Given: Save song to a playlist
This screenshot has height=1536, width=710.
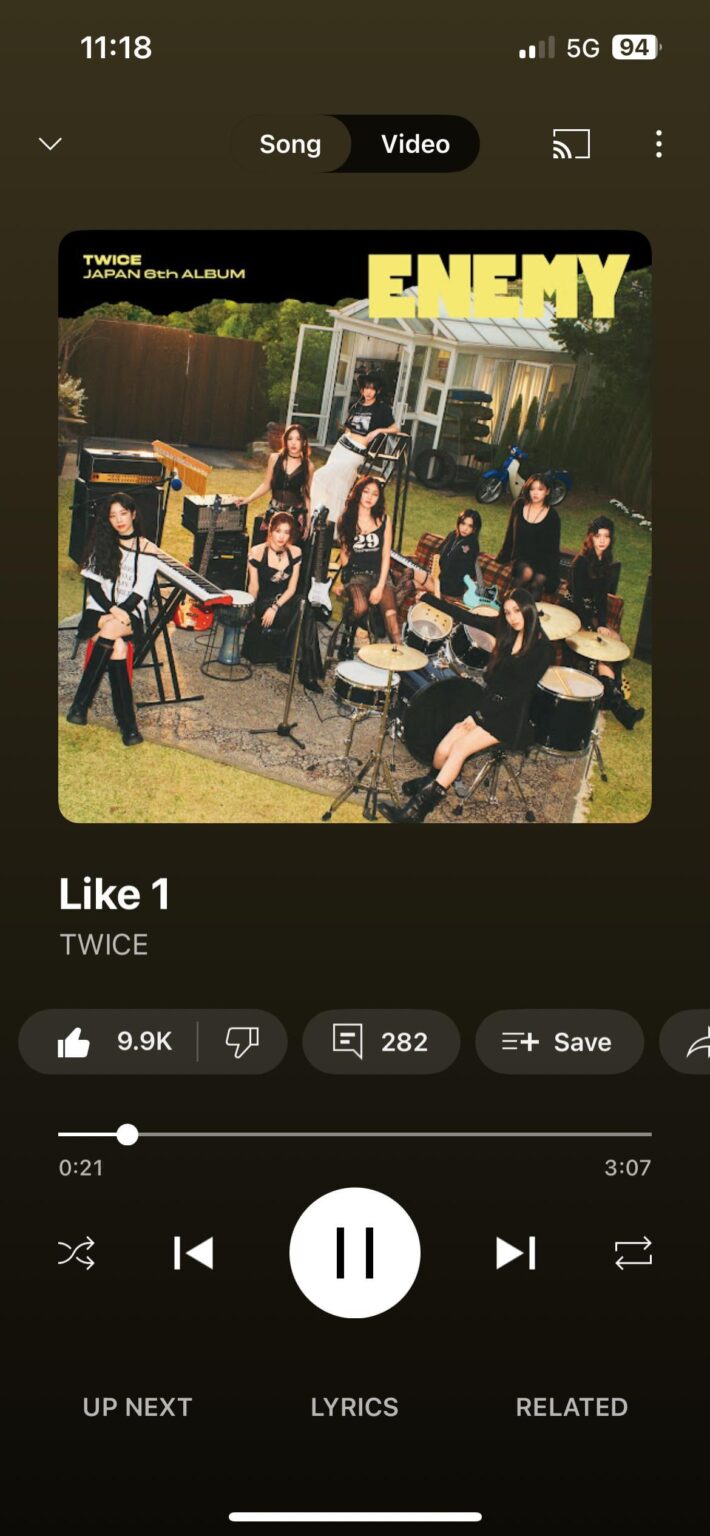Looking at the screenshot, I should pos(558,1042).
